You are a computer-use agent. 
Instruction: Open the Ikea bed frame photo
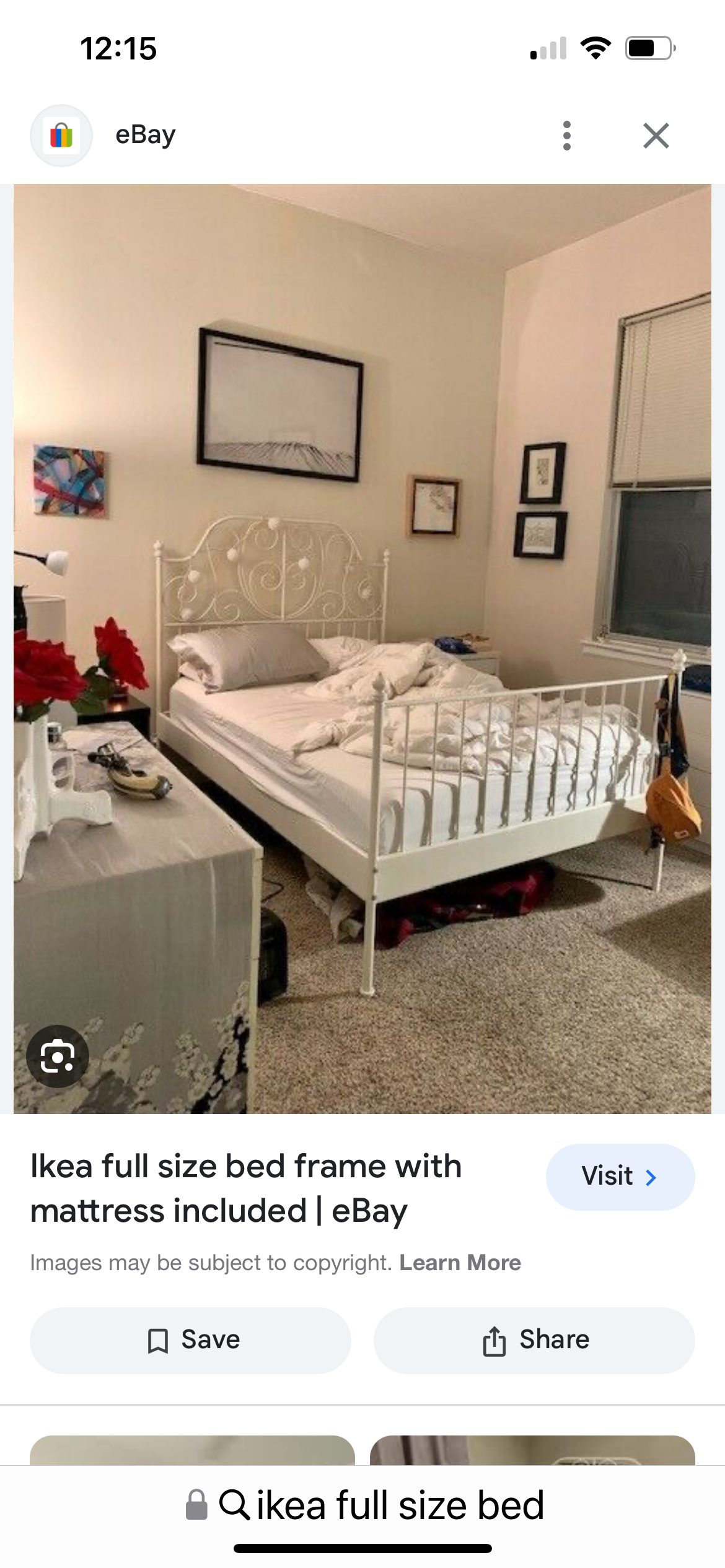tap(362, 648)
